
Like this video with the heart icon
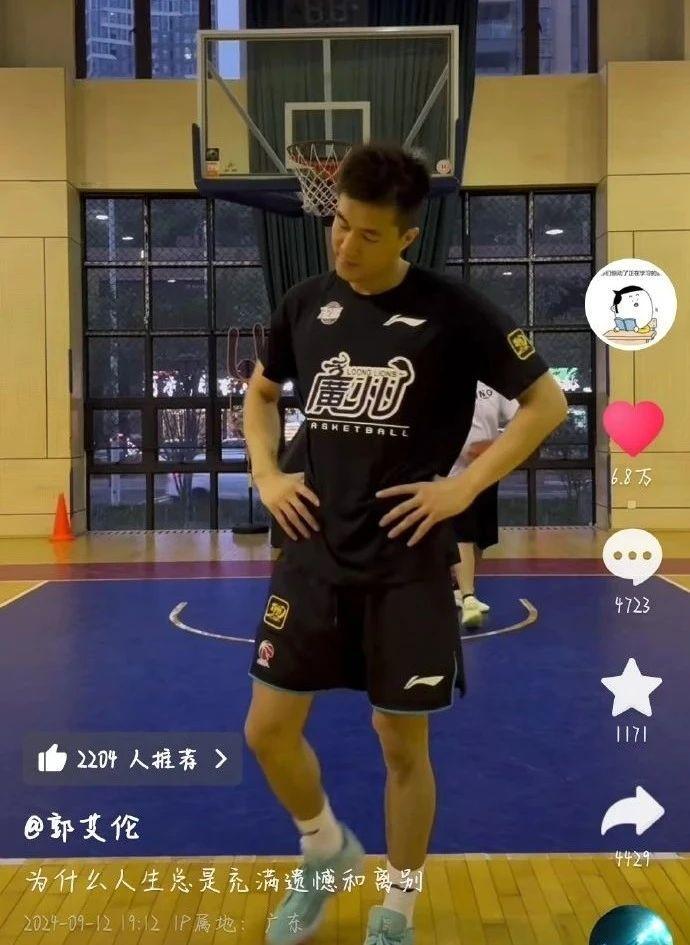[x=632, y=428]
